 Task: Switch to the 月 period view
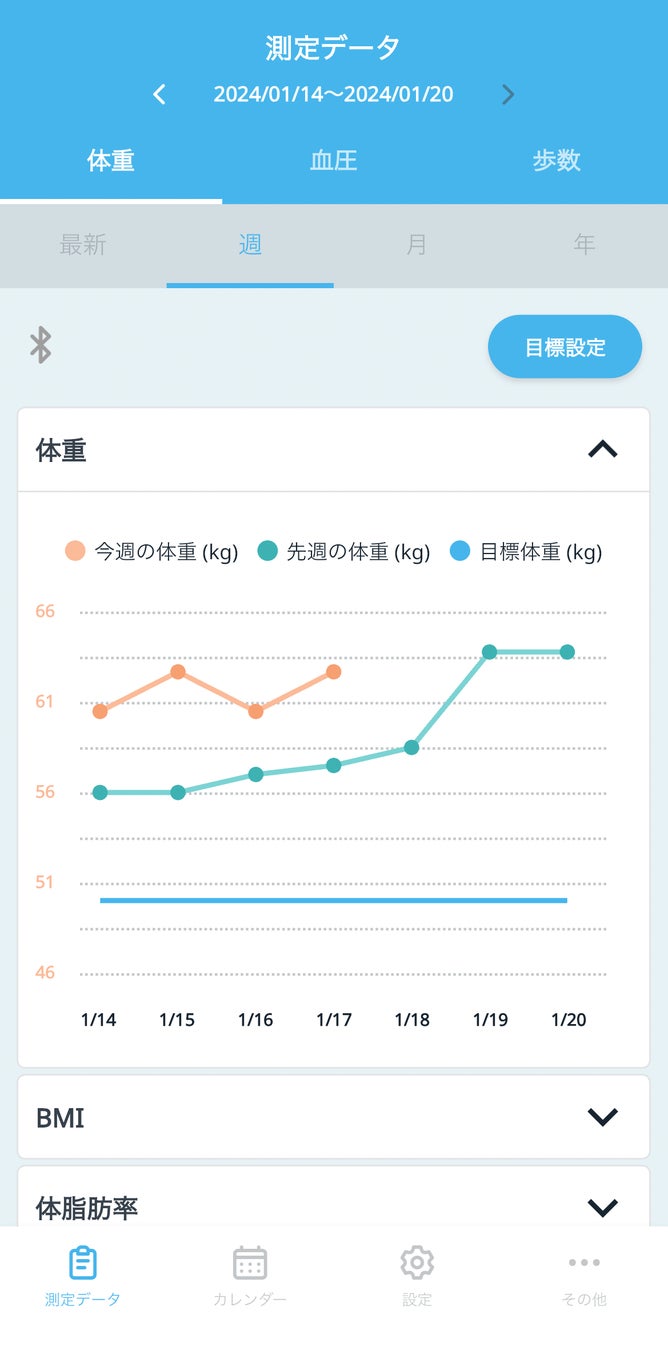point(417,245)
